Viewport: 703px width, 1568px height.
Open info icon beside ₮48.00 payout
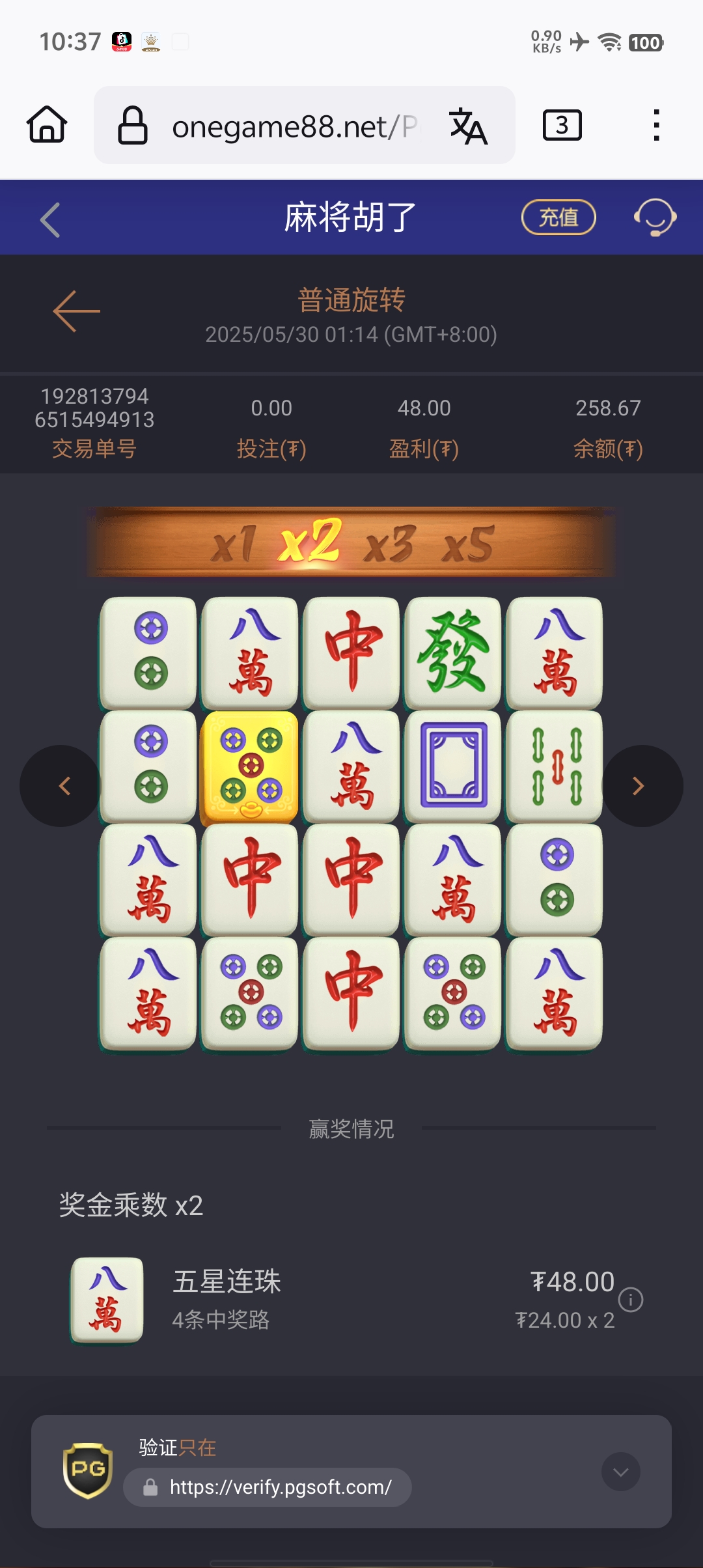[x=630, y=1300]
